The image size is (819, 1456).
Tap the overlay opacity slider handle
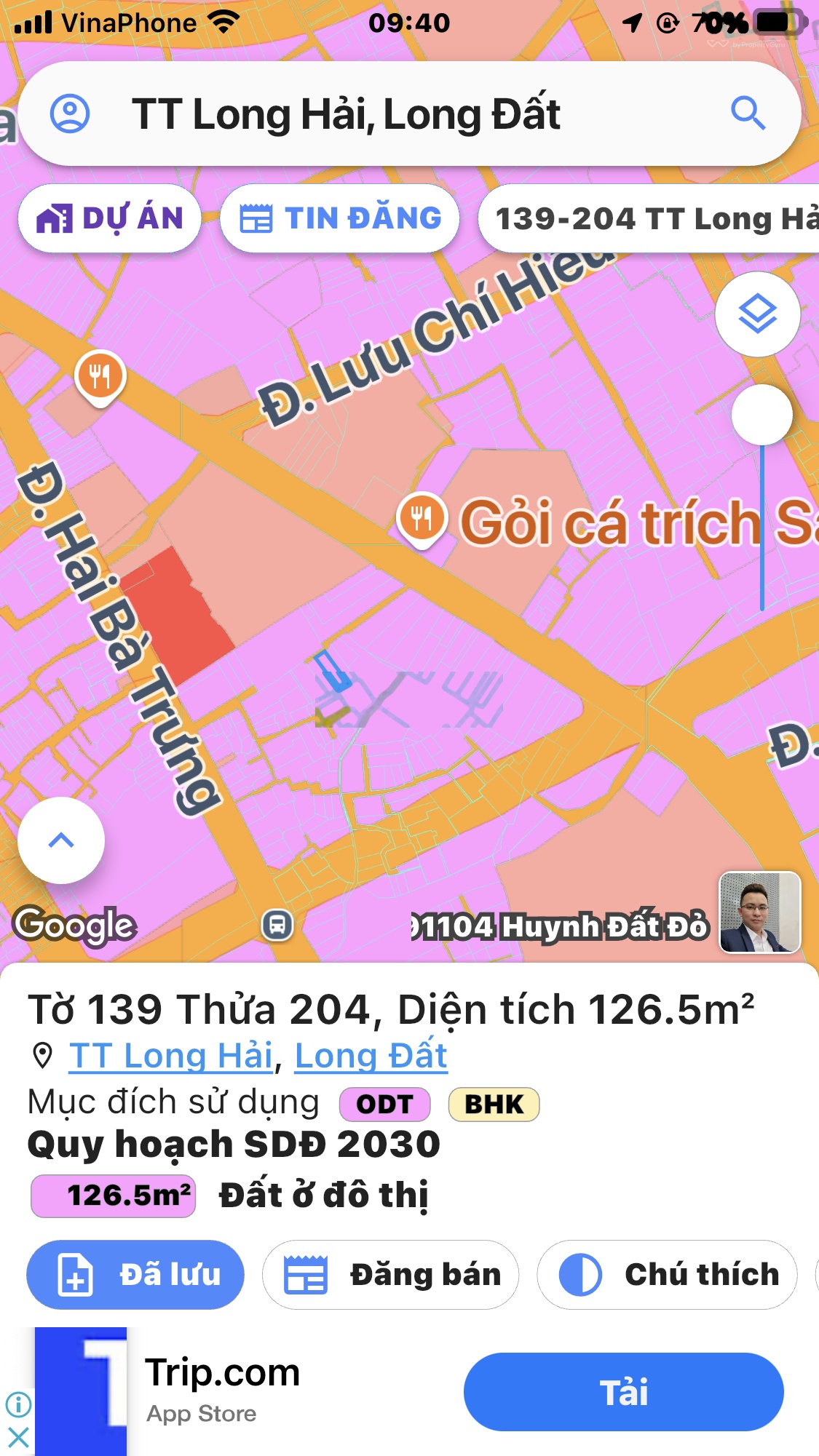pyautogui.click(x=761, y=414)
